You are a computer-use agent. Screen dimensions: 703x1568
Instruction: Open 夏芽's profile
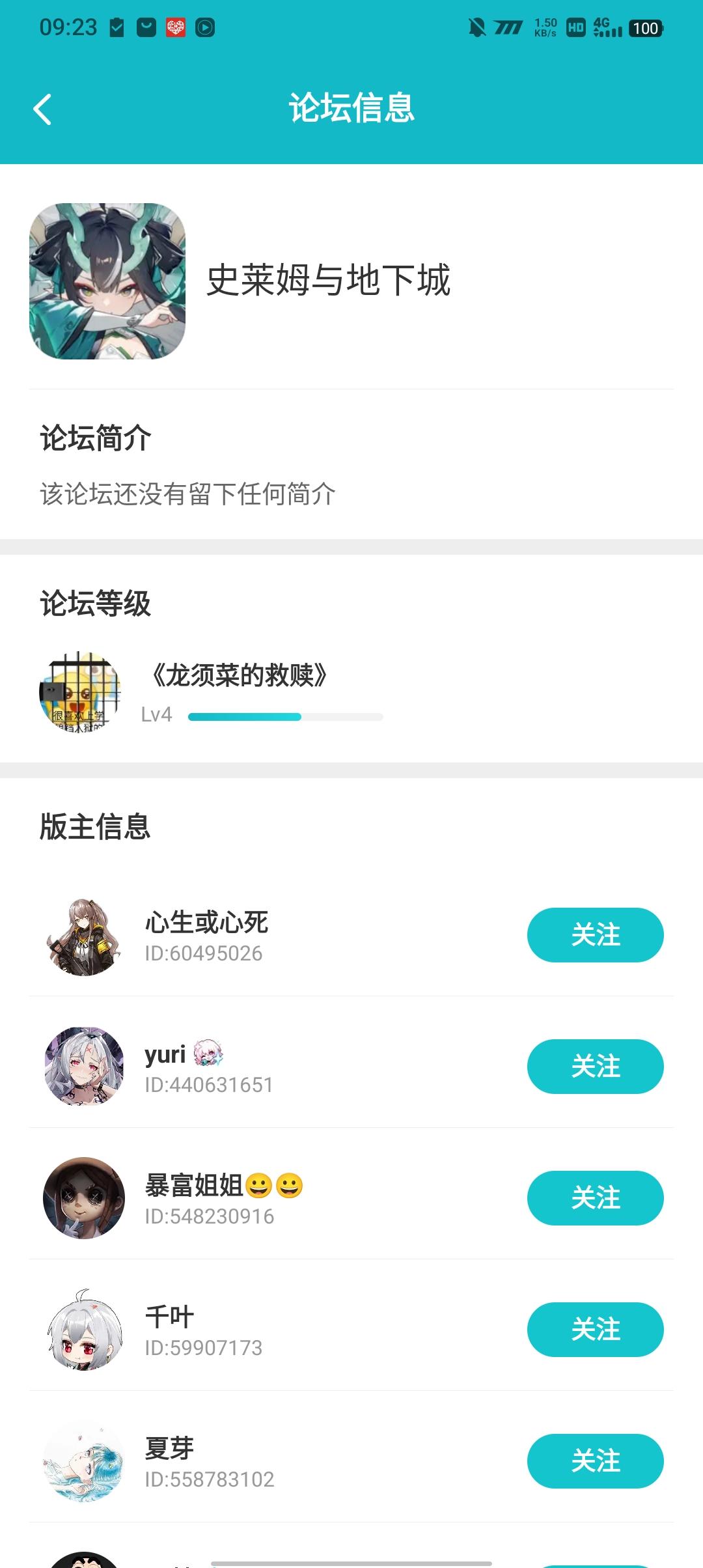coord(84,1461)
